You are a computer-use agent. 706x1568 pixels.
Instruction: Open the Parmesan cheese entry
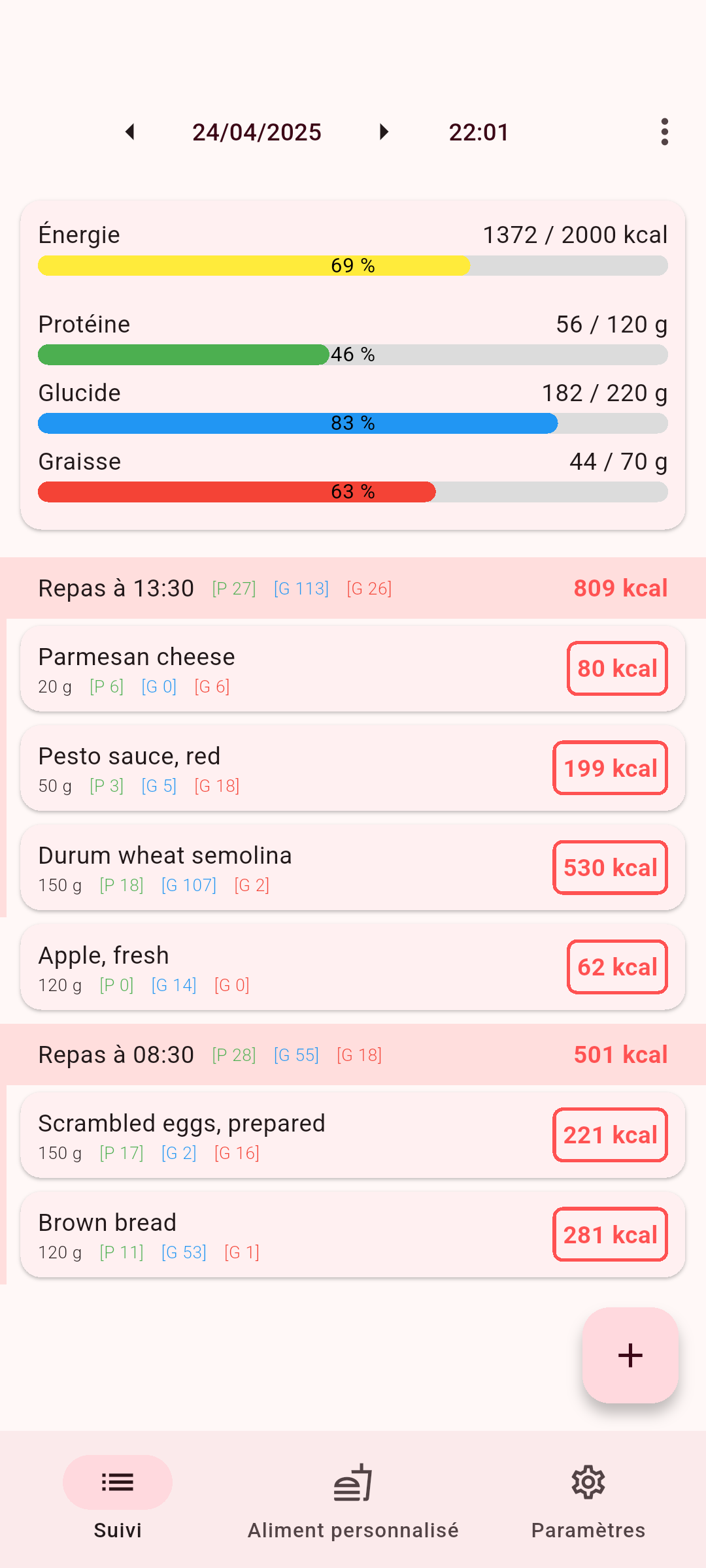click(353, 668)
